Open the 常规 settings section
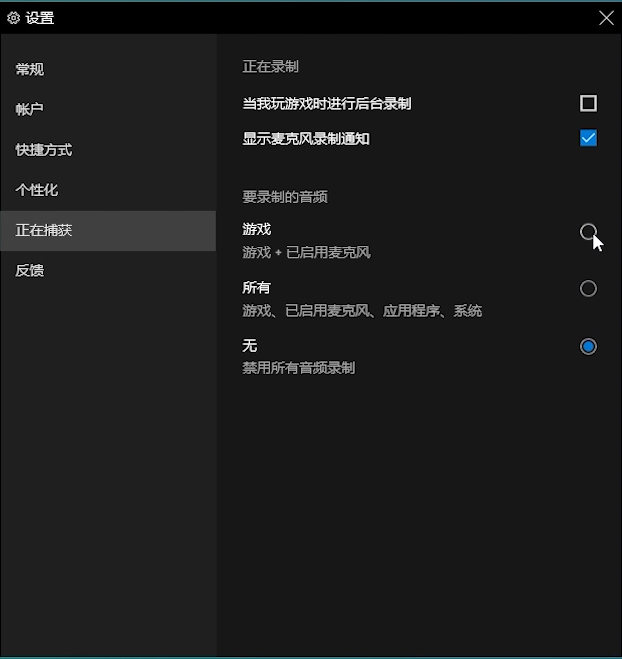Viewport: 622px width, 659px height. point(30,70)
